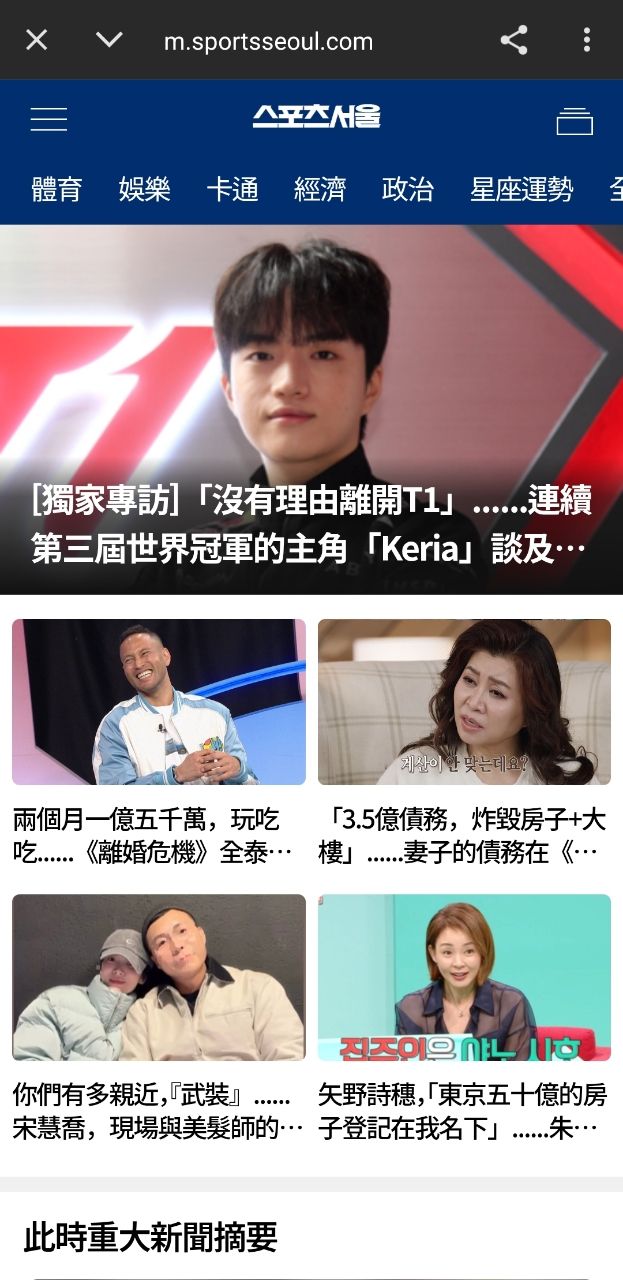Viewport: 623px width, 1280px height.
Task: Open the stacked pages icon
Action: [575, 120]
